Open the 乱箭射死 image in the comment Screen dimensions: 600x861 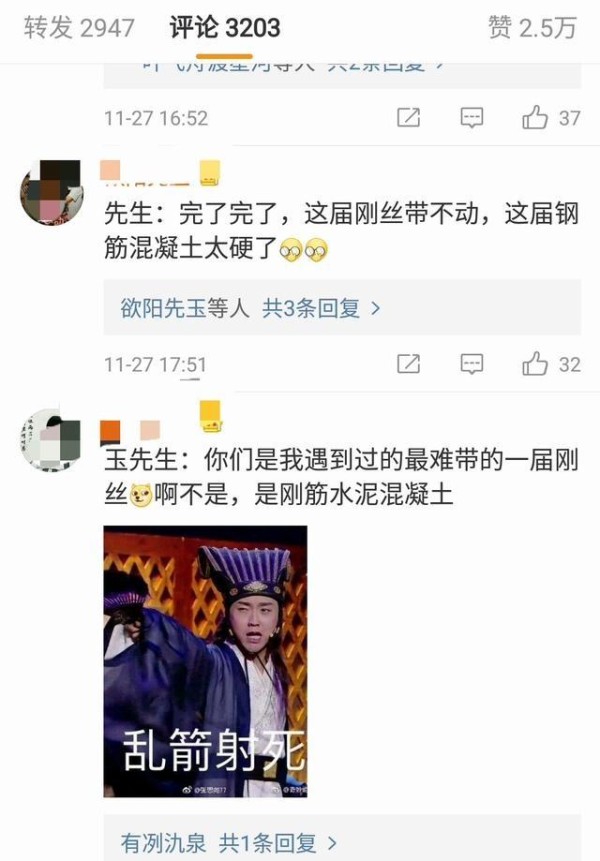point(205,661)
